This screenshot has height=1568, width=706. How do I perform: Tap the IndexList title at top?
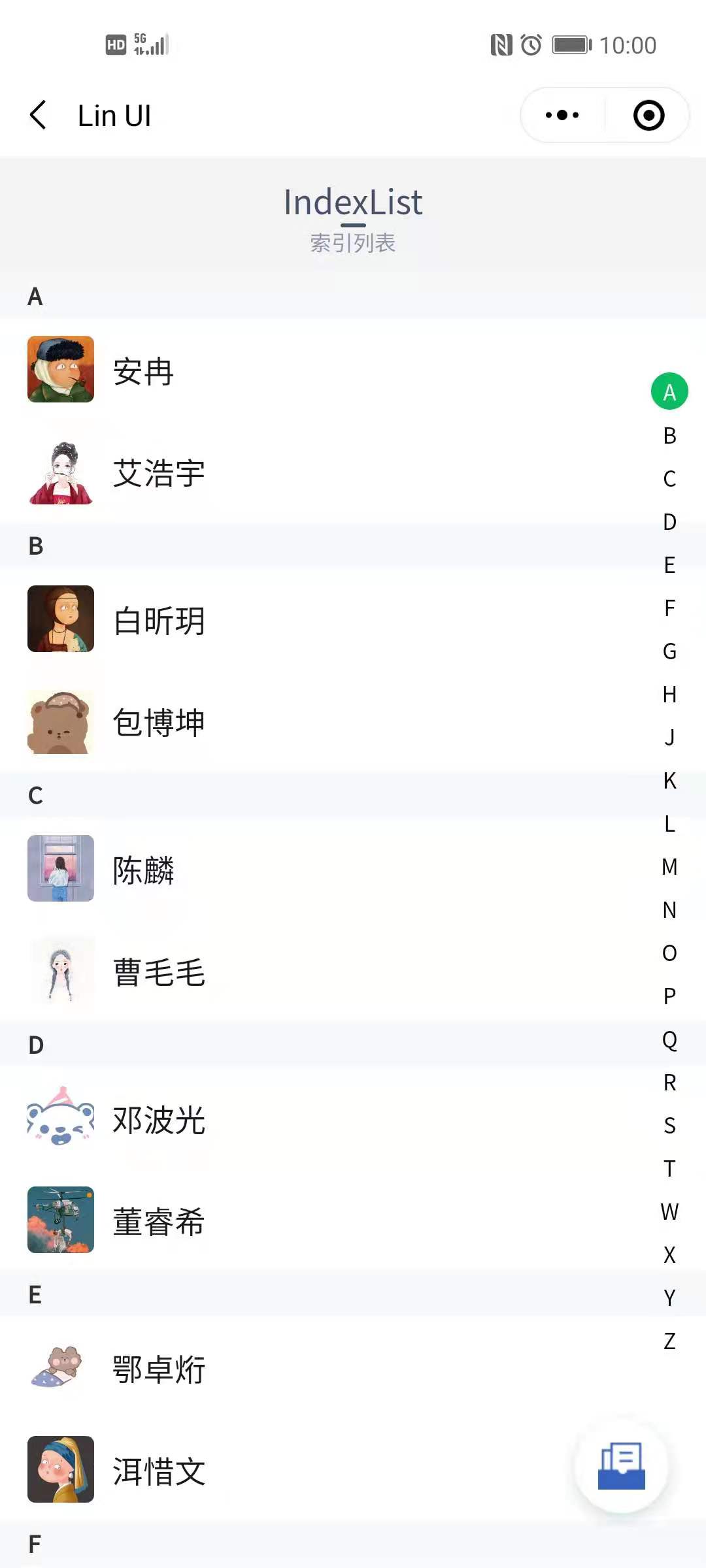353,203
